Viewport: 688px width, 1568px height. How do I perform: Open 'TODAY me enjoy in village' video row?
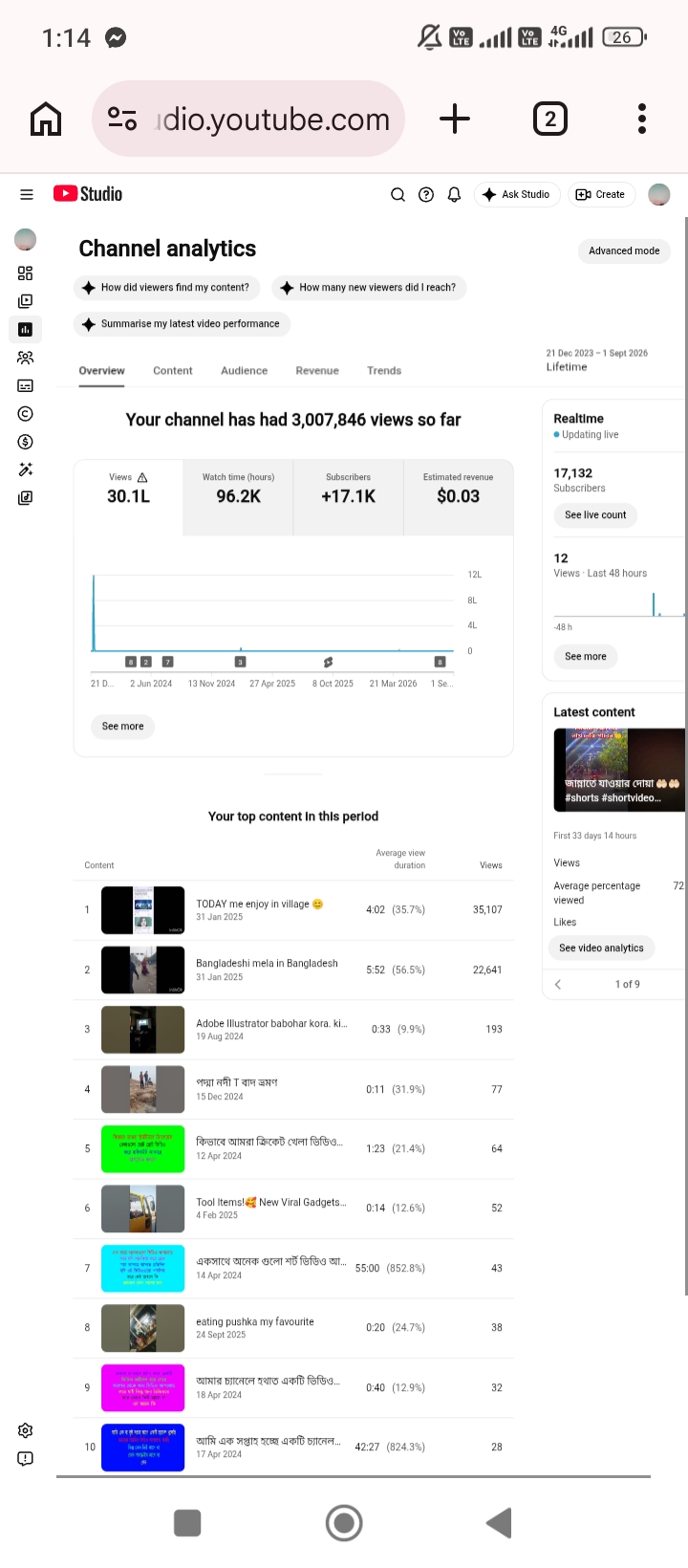pyautogui.click(x=293, y=910)
